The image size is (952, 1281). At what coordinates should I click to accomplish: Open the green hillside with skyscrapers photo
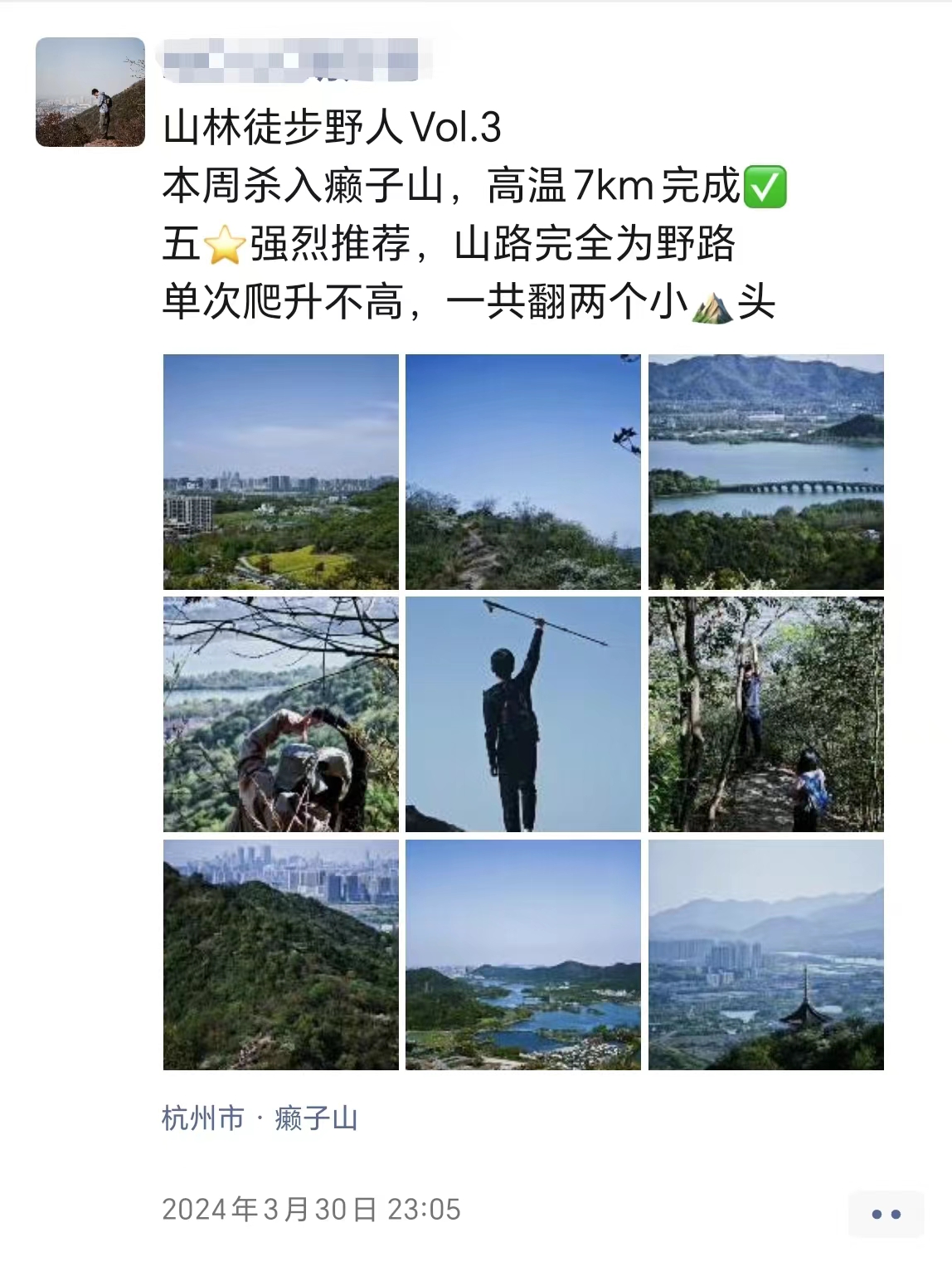coord(280,954)
